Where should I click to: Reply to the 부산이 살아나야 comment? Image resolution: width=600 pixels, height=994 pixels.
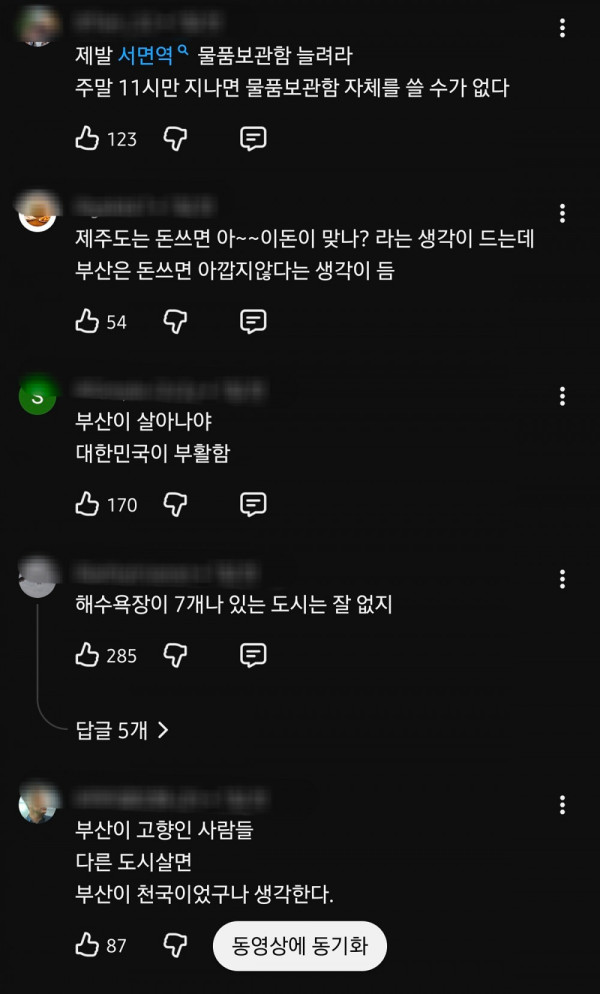pyautogui.click(x=253, y=504)
